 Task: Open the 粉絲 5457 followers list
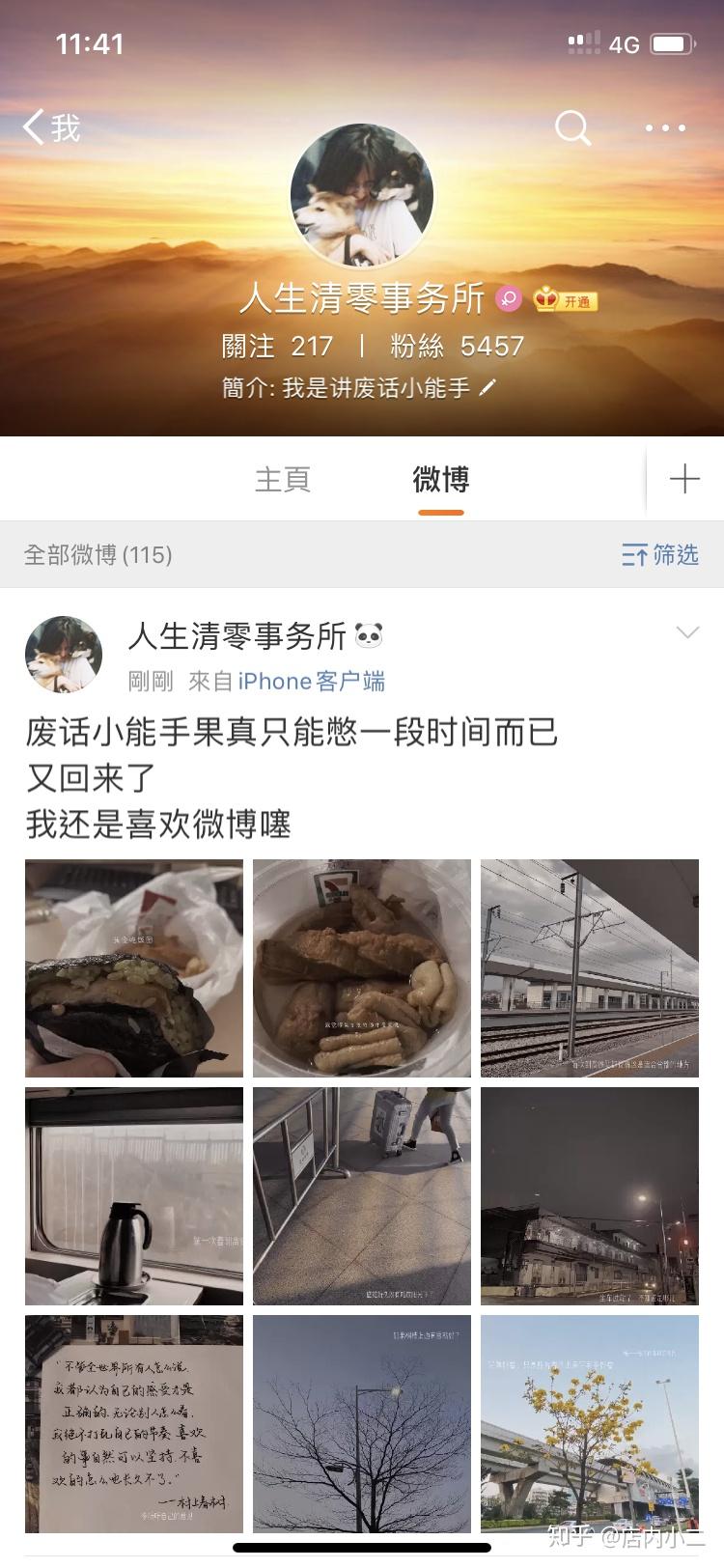(457, 346)
